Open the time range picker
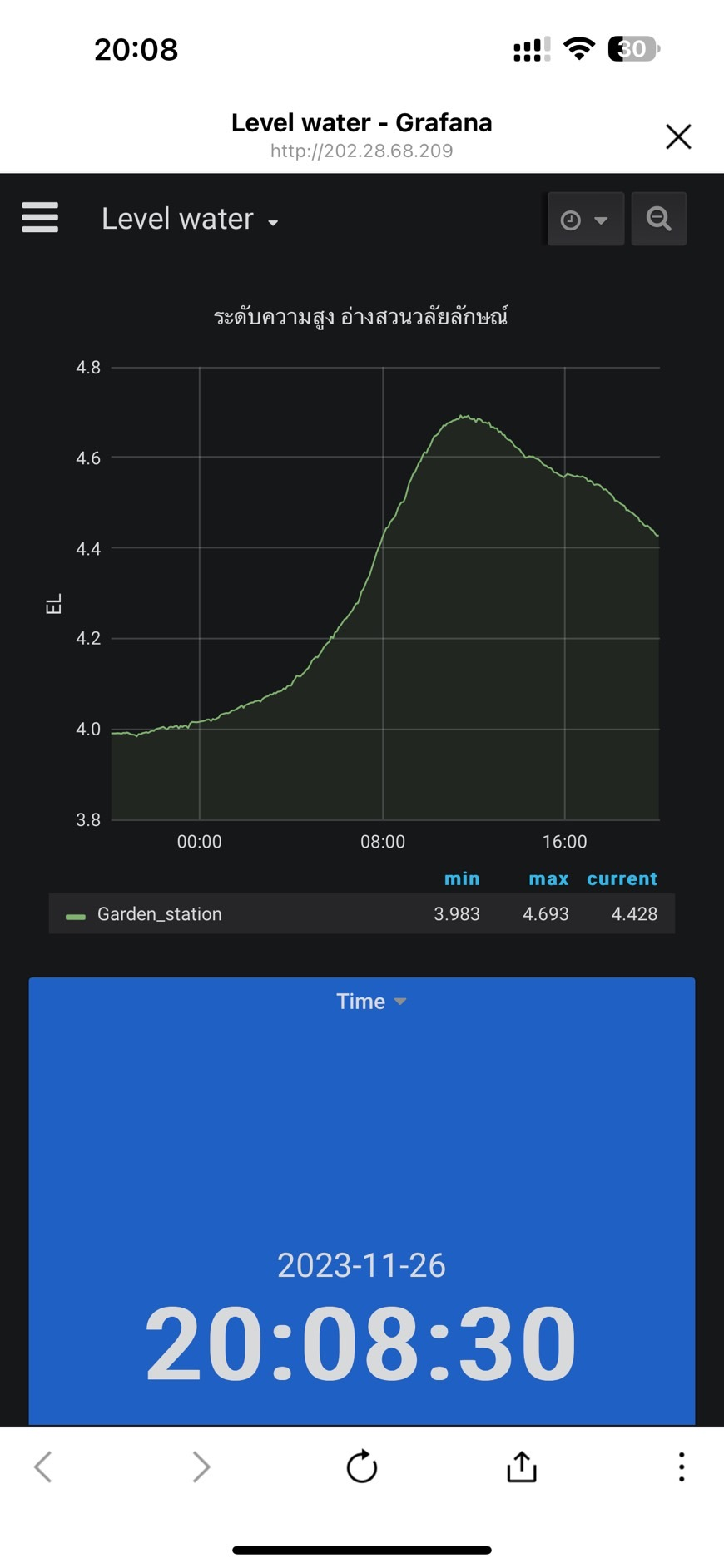724x1568 pixels. [585, 220]
